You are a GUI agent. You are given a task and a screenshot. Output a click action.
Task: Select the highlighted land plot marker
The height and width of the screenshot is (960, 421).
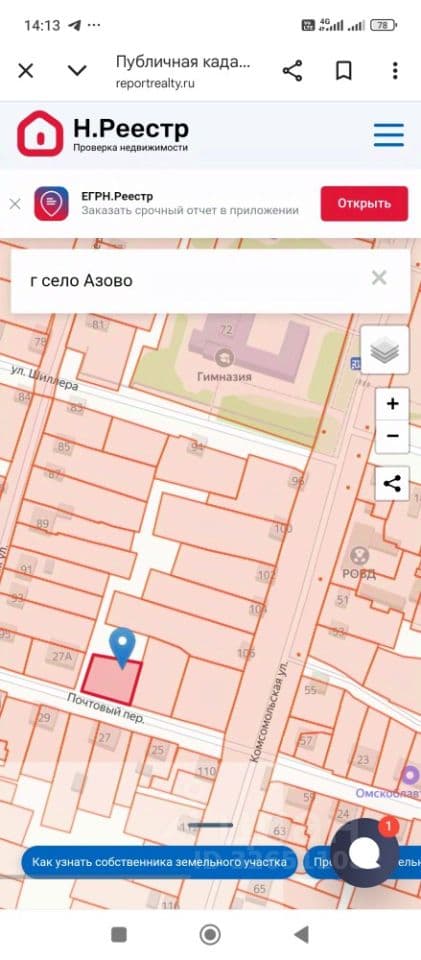pos(122,648)
